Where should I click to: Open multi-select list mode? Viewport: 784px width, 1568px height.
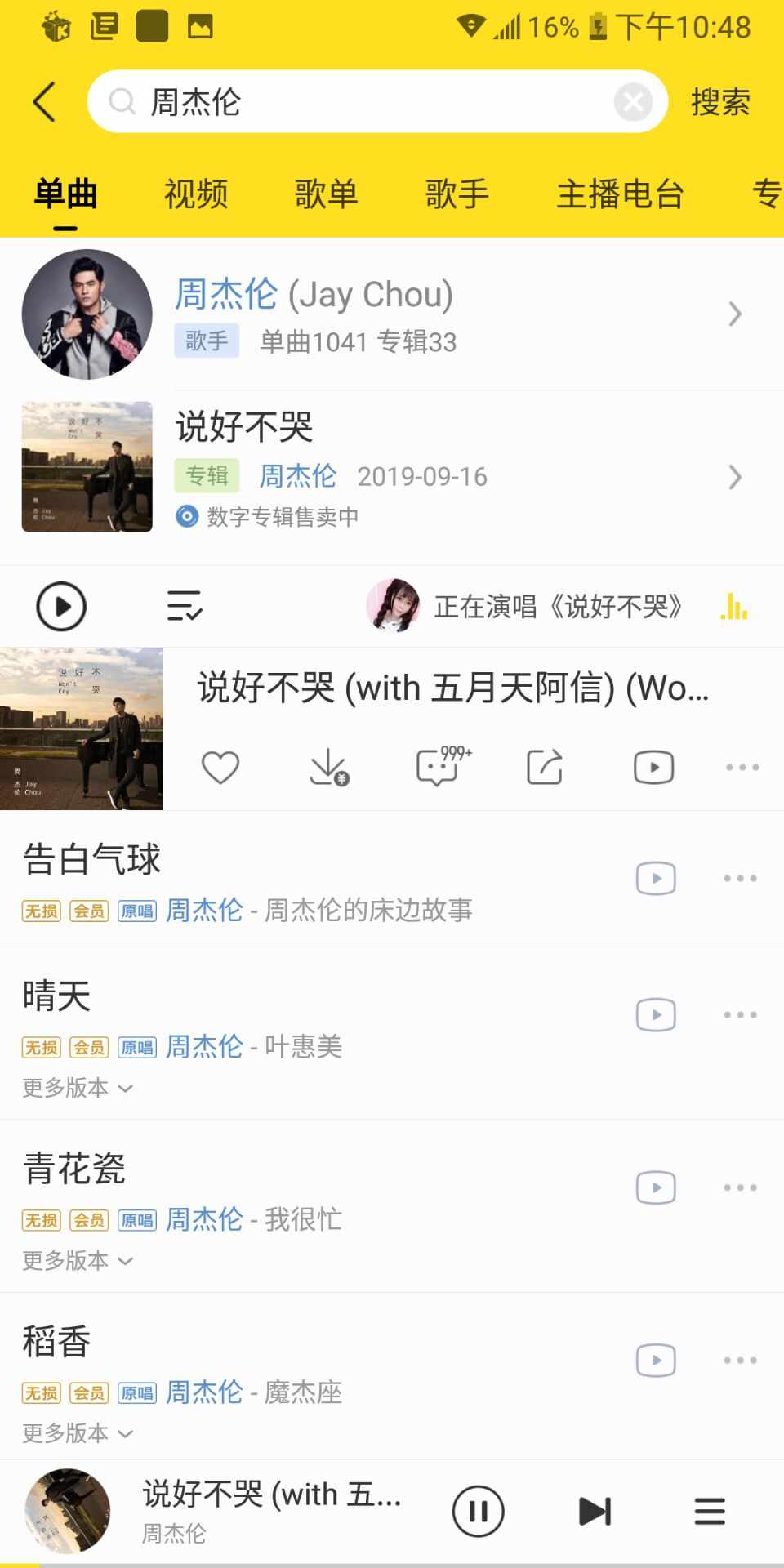[x=185, y=607]
